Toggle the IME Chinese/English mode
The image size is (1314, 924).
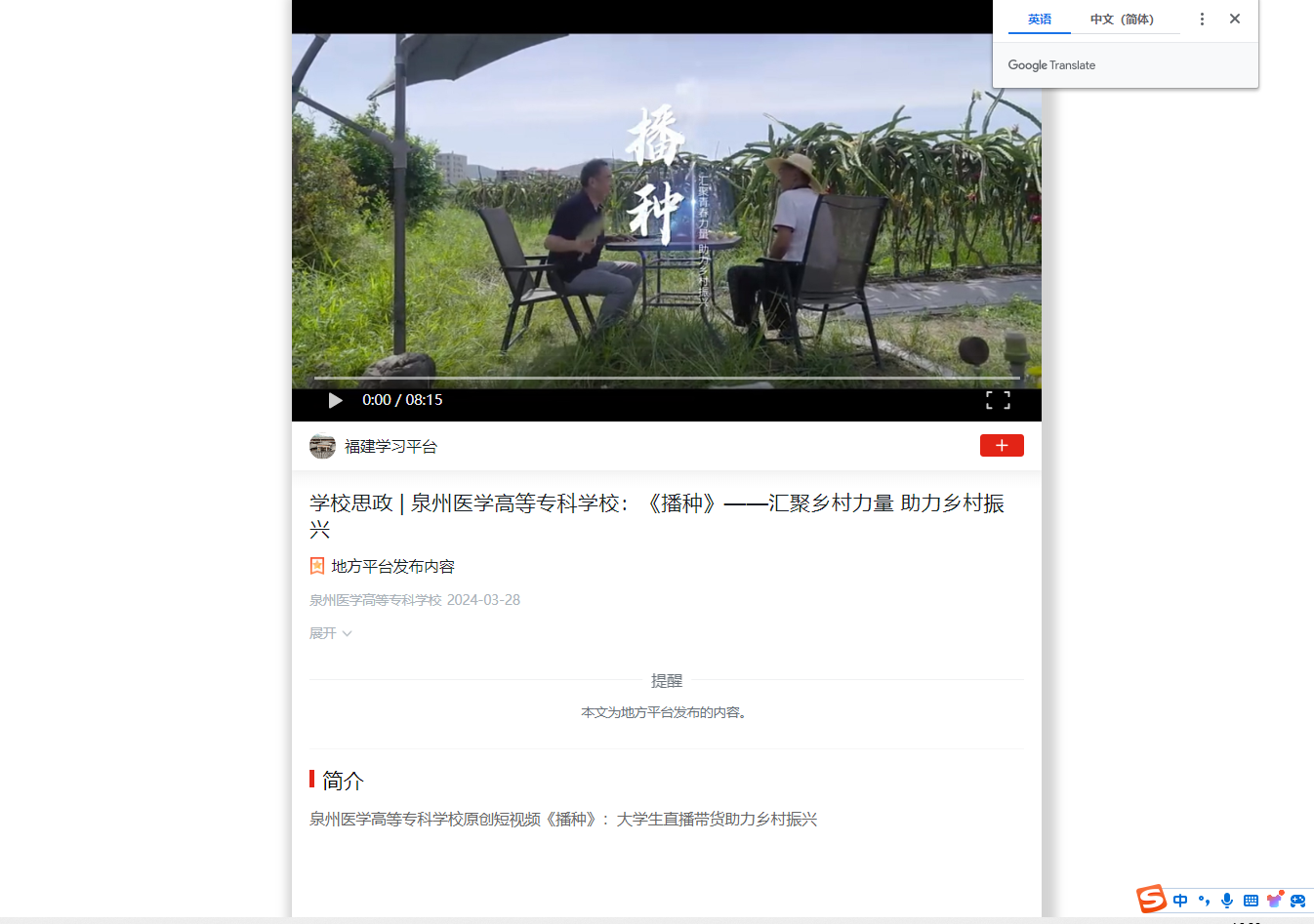(x=1180, y=901)
